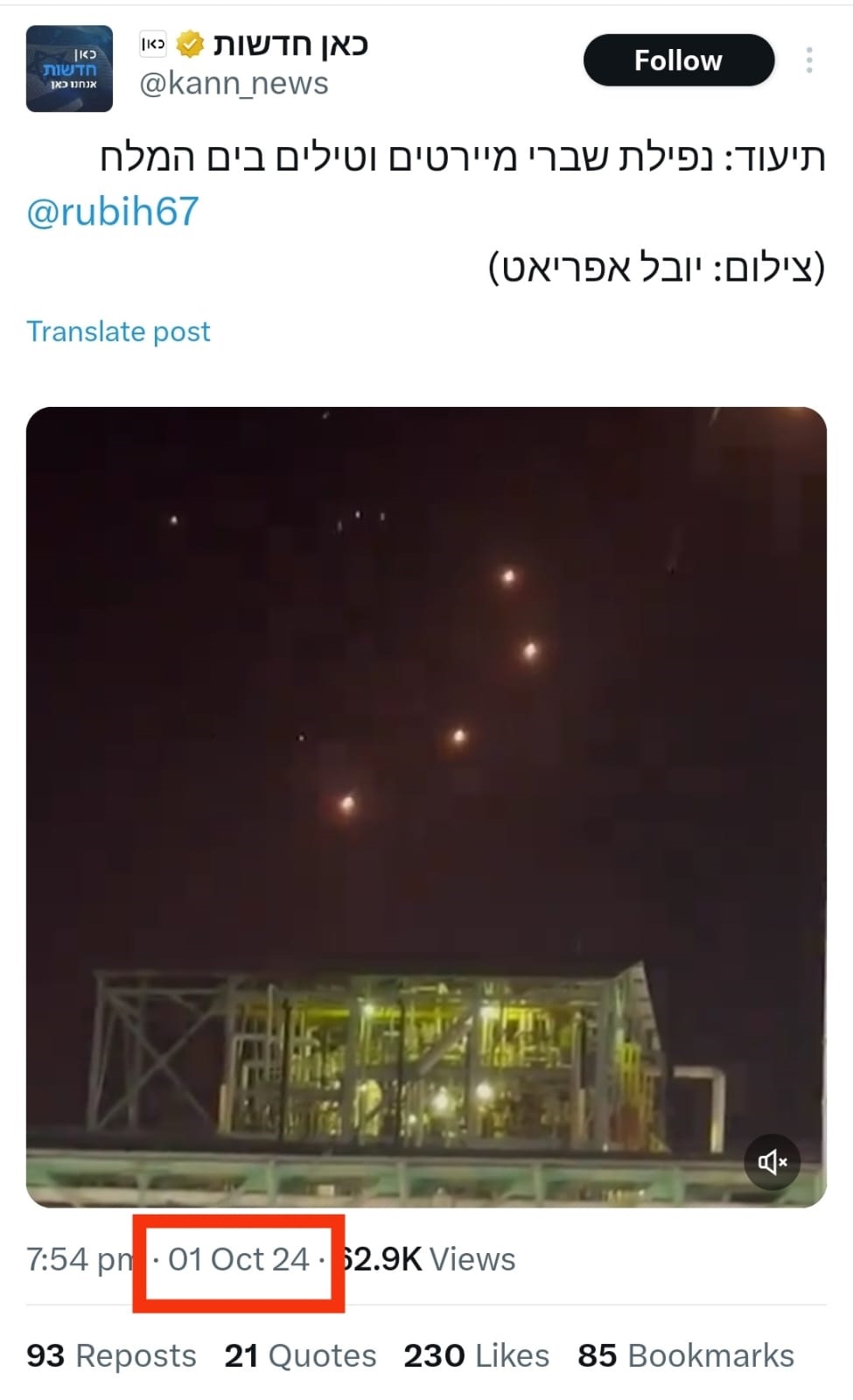Open kann_news profile picture
This screenshot has width=853, height=1400.
69,69
